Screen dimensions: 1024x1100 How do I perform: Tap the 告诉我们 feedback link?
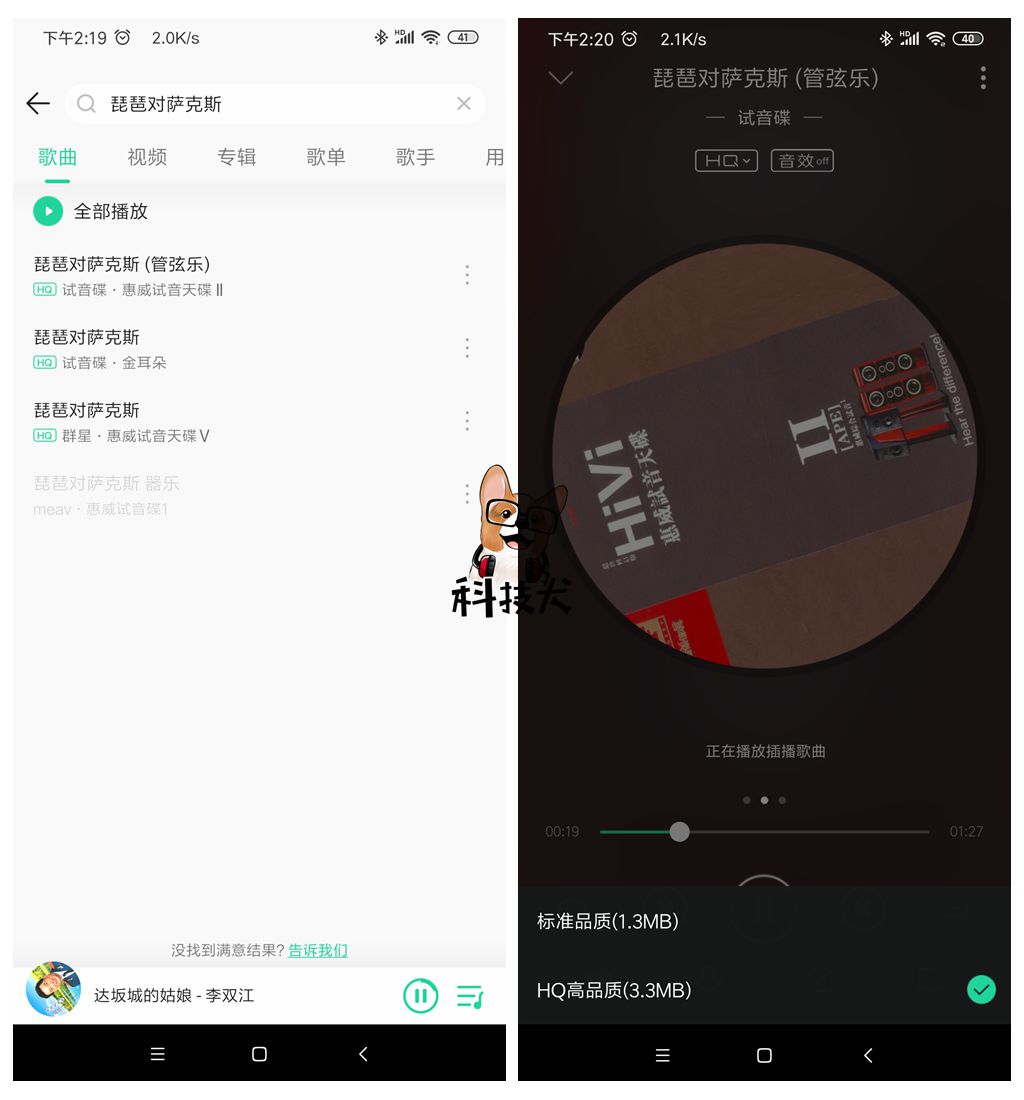pyautogui.click(x=317, y=951)
